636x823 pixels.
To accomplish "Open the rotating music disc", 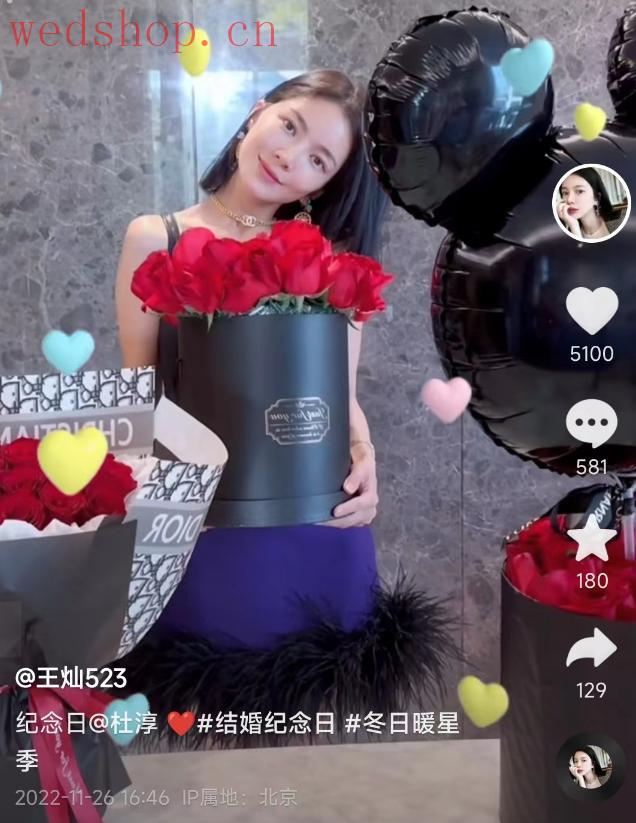I will 591,767.
